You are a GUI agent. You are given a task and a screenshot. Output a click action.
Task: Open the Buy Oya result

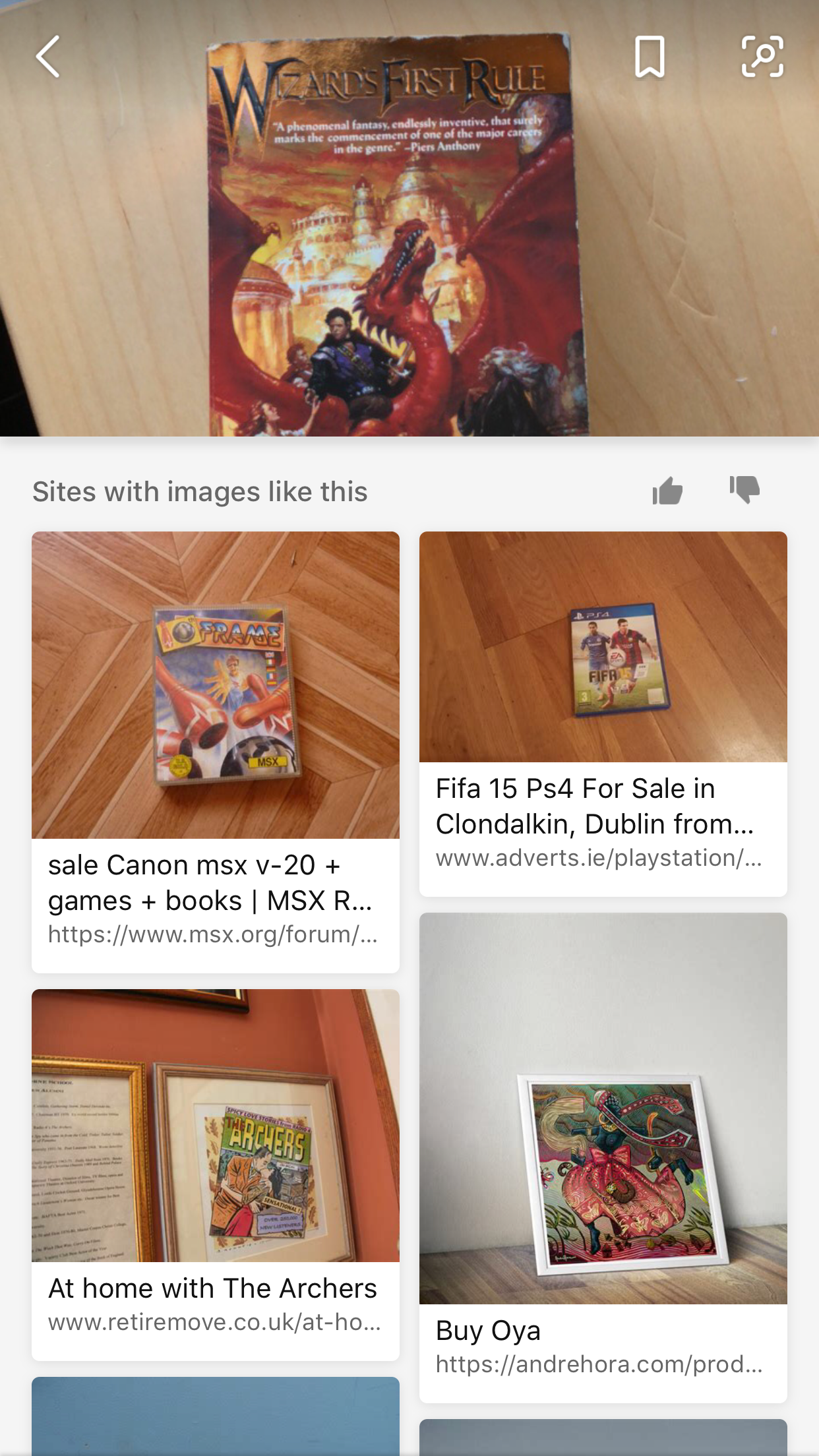[603, 1157]
